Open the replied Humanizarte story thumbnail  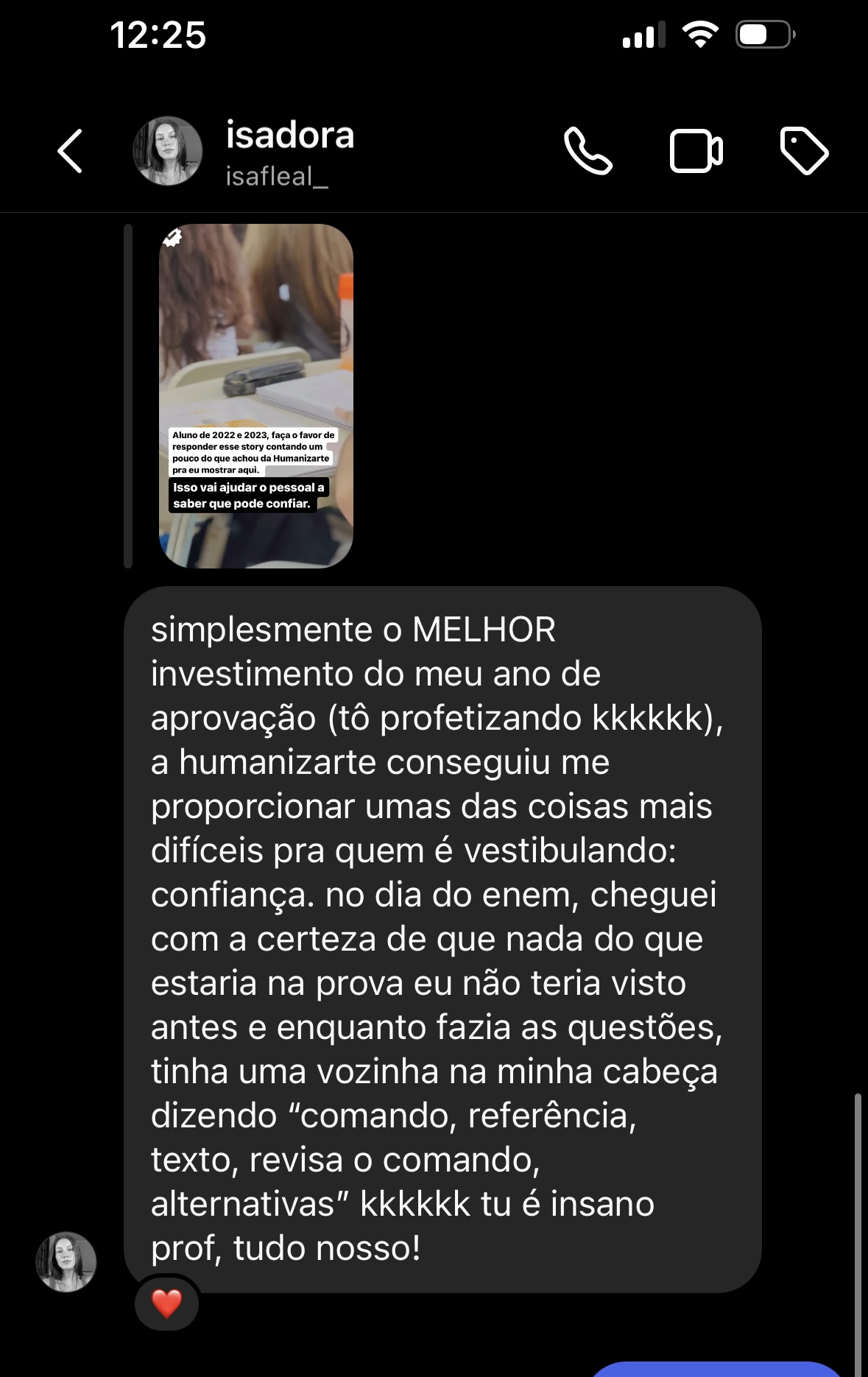click(x=255, y=395)
